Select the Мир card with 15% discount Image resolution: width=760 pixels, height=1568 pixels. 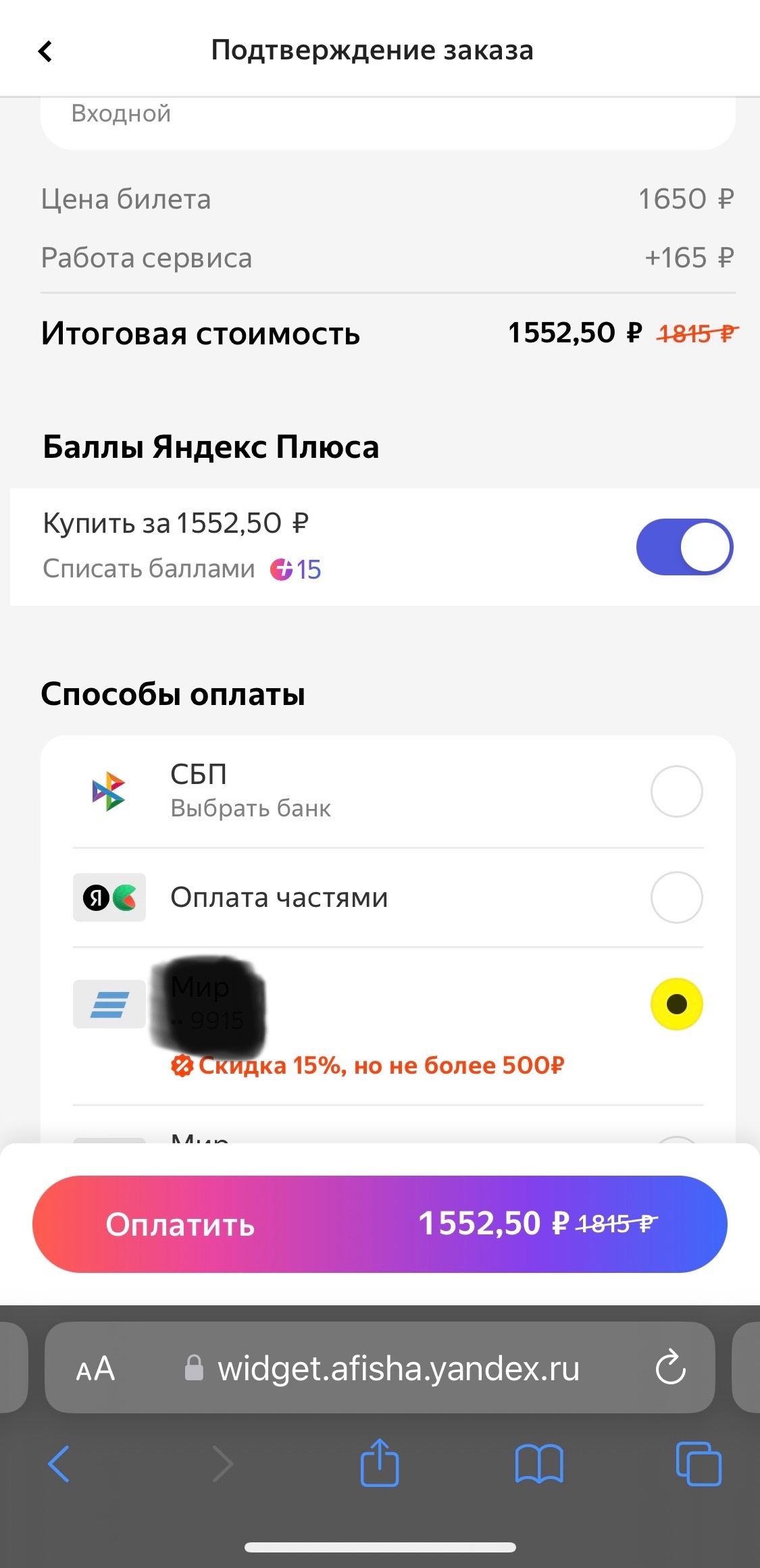coord(676,1004)
